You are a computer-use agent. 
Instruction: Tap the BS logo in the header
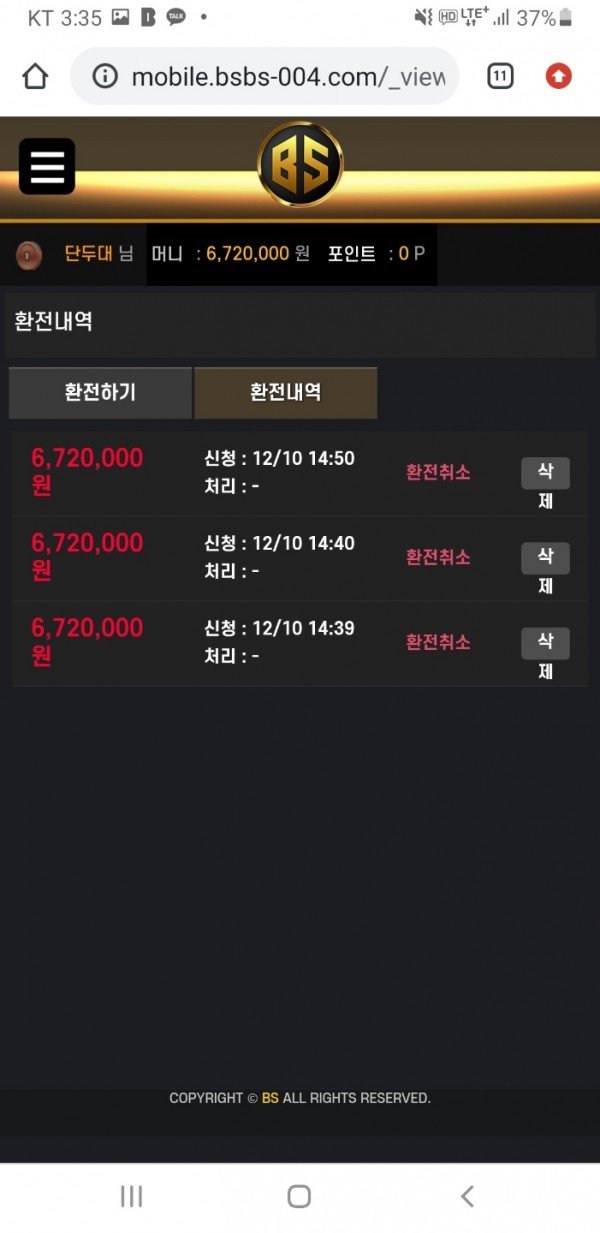(x=300, y=166)
